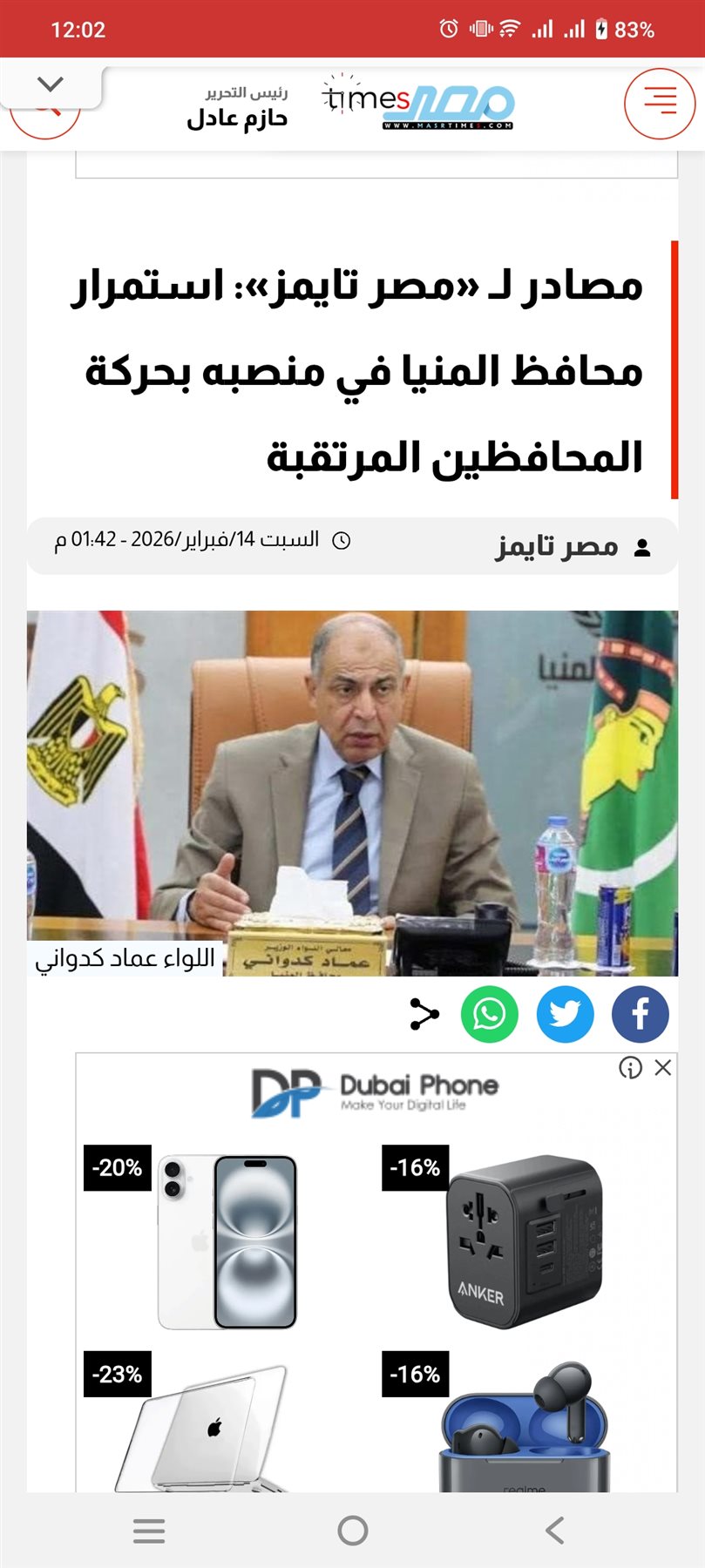Go to the system home screen

point(352,1531)
